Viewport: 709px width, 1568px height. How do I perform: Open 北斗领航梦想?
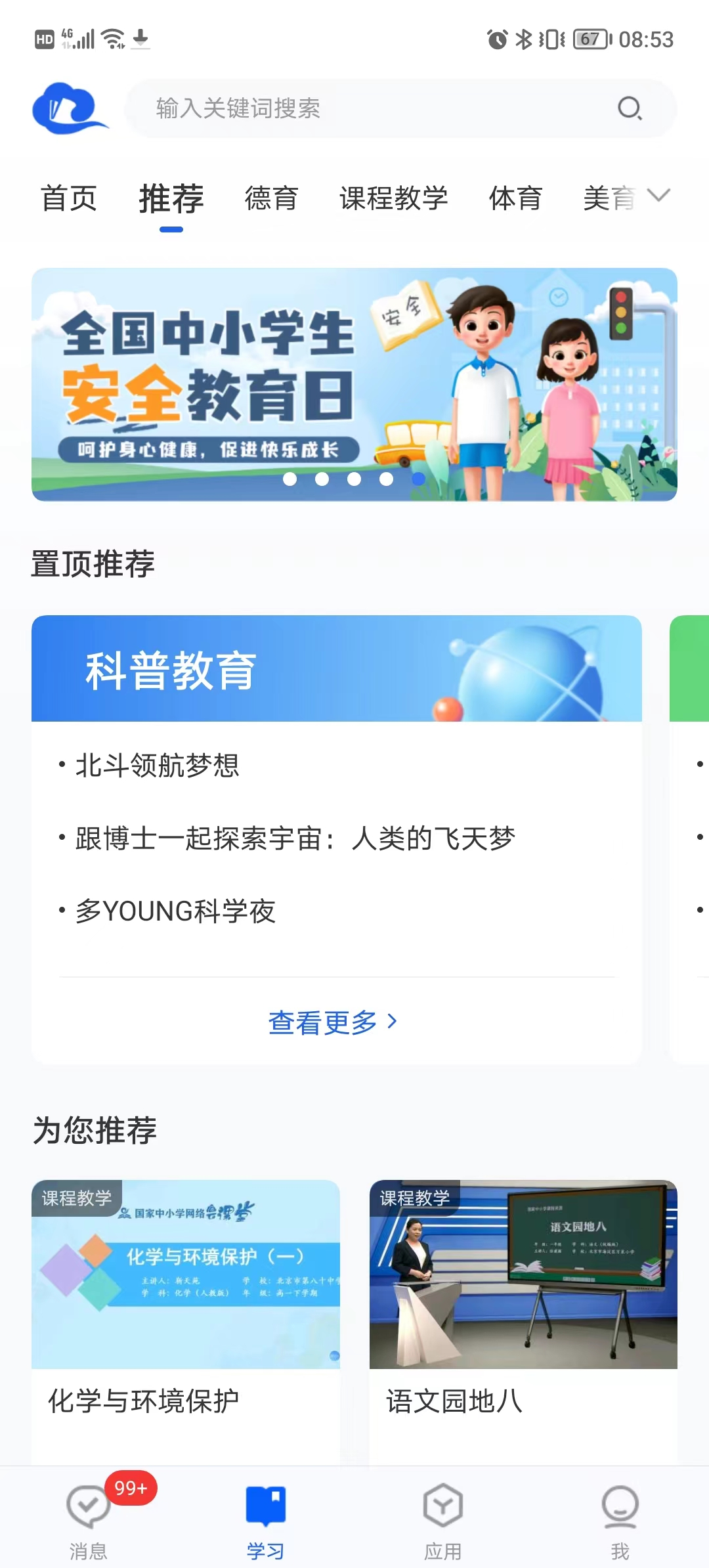(158, 766)
